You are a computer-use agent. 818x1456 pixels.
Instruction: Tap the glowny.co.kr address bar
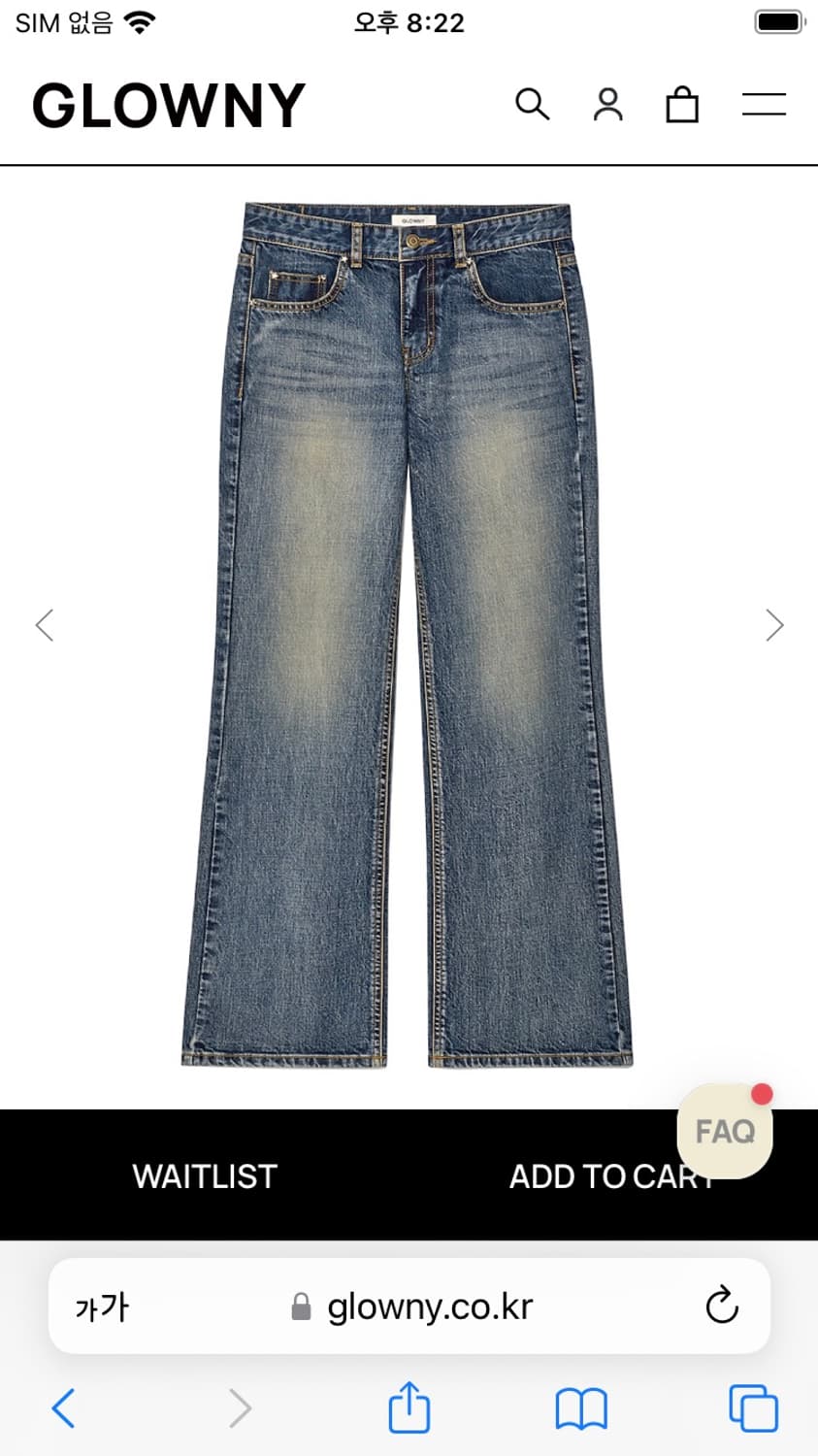tap(430, 1307)
